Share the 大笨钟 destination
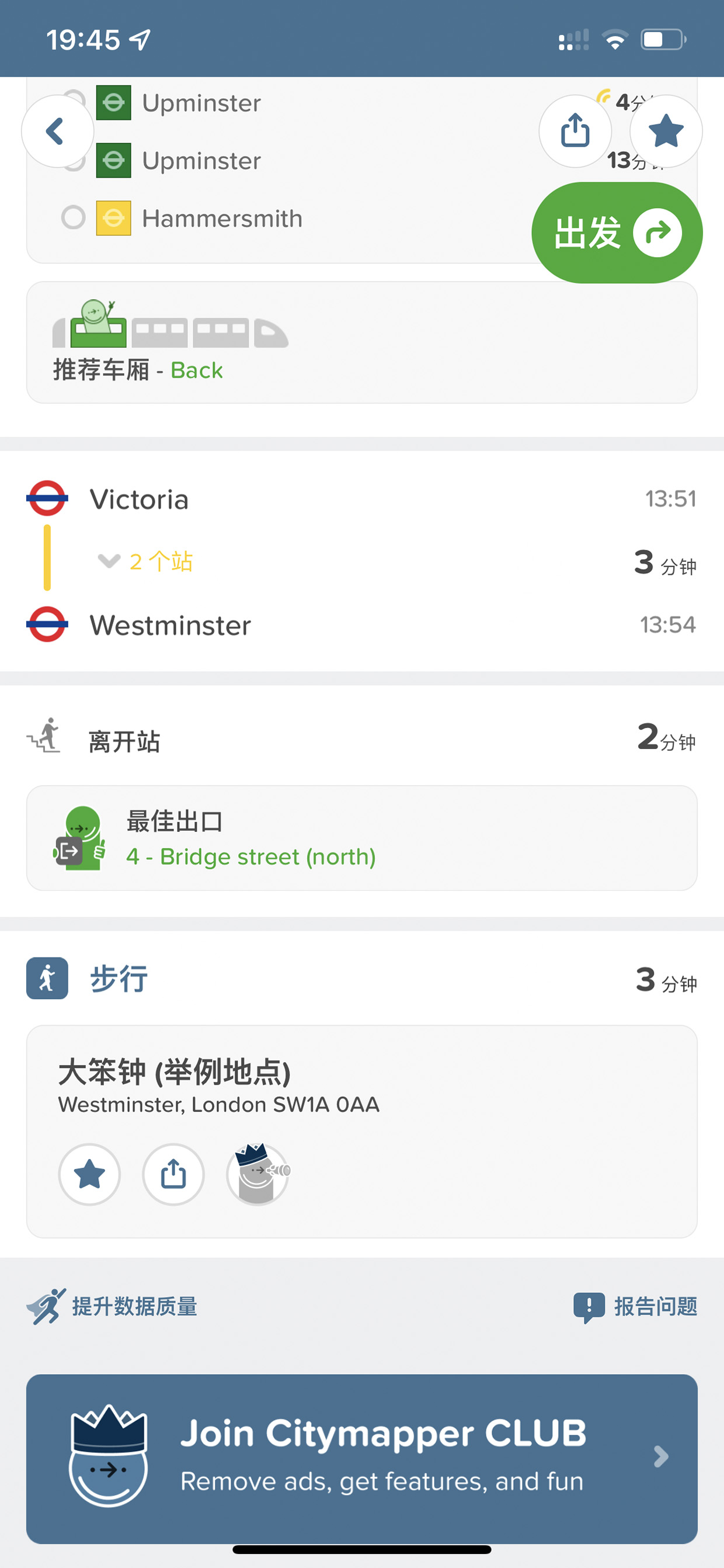724x1568 pixels. [173, 1174]
